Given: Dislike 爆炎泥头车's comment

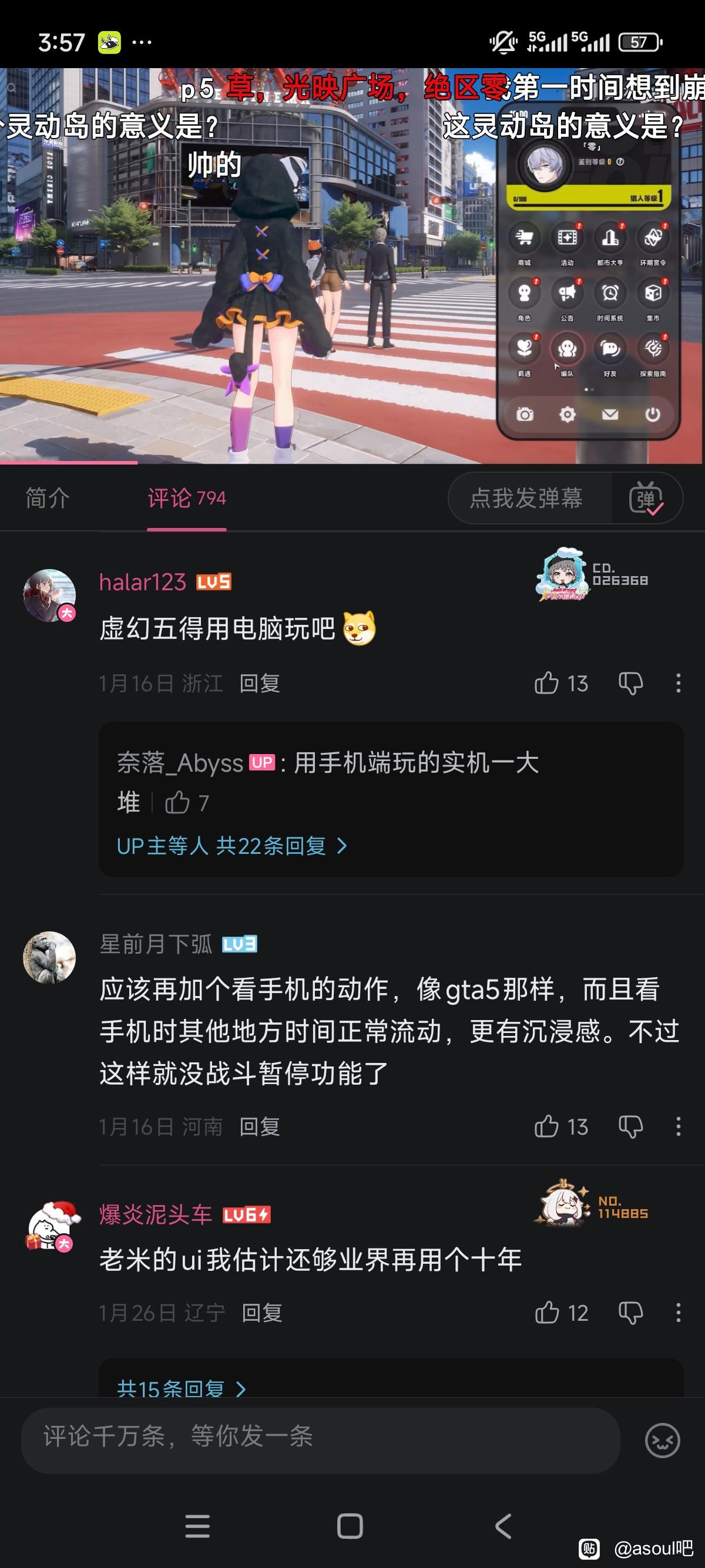Looking at the screenshot, I should [x=631, y=1313].
